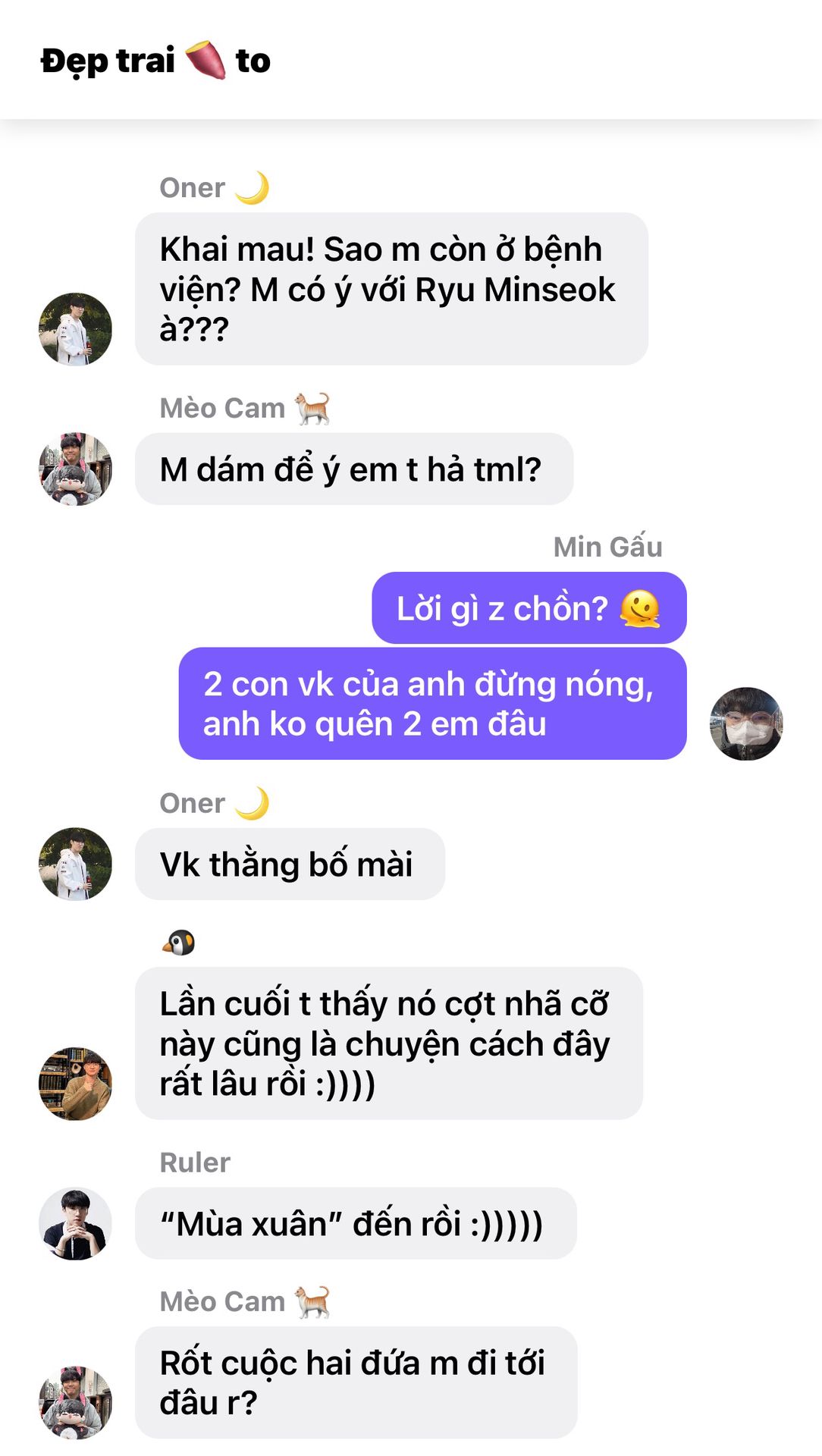The width and height of the screenshot is (822, 1456).
Task: View Ruler's profile picture
Action: tap(75, 1223)
